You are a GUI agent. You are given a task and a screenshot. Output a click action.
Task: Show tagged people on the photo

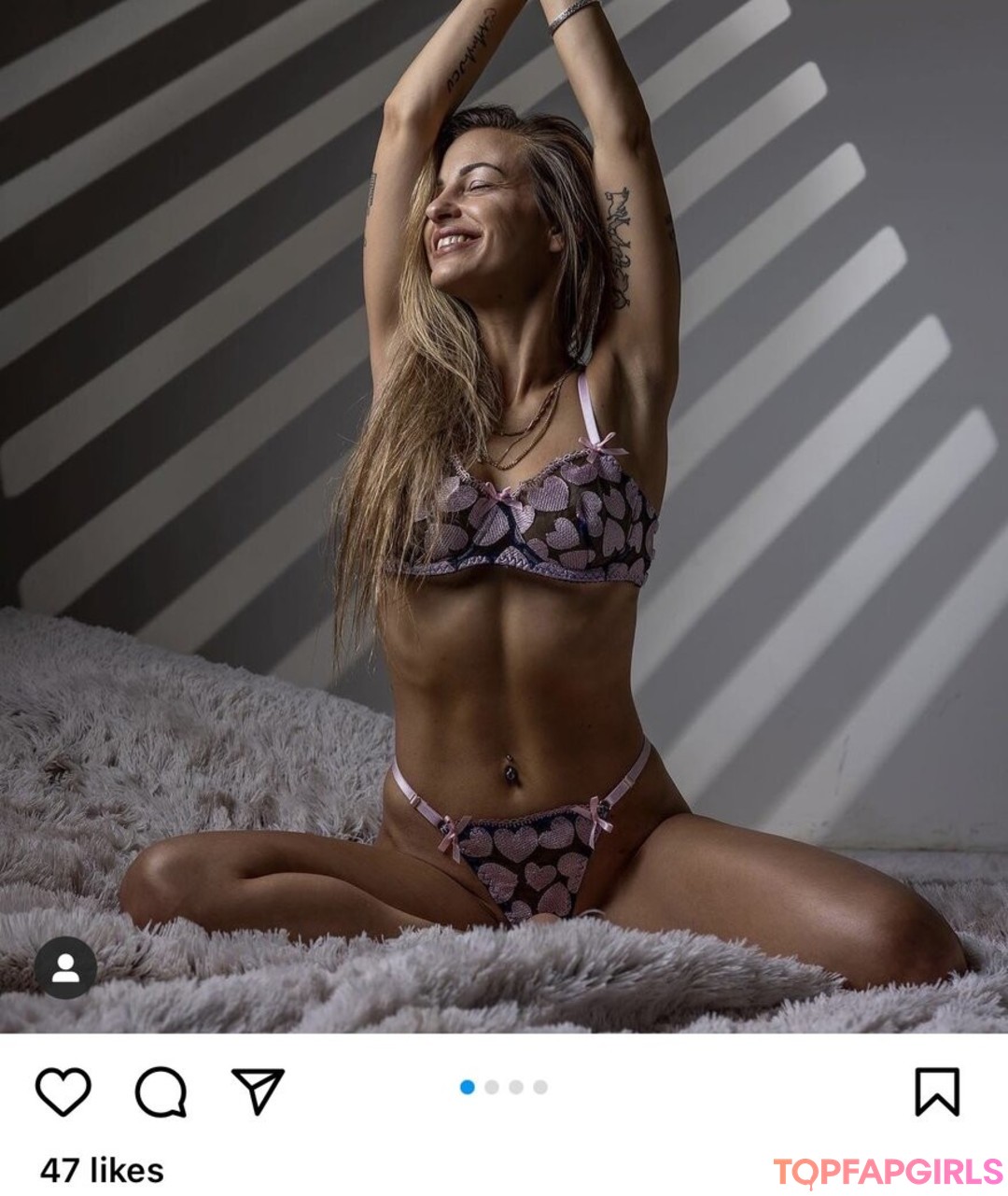pos(65,968)
